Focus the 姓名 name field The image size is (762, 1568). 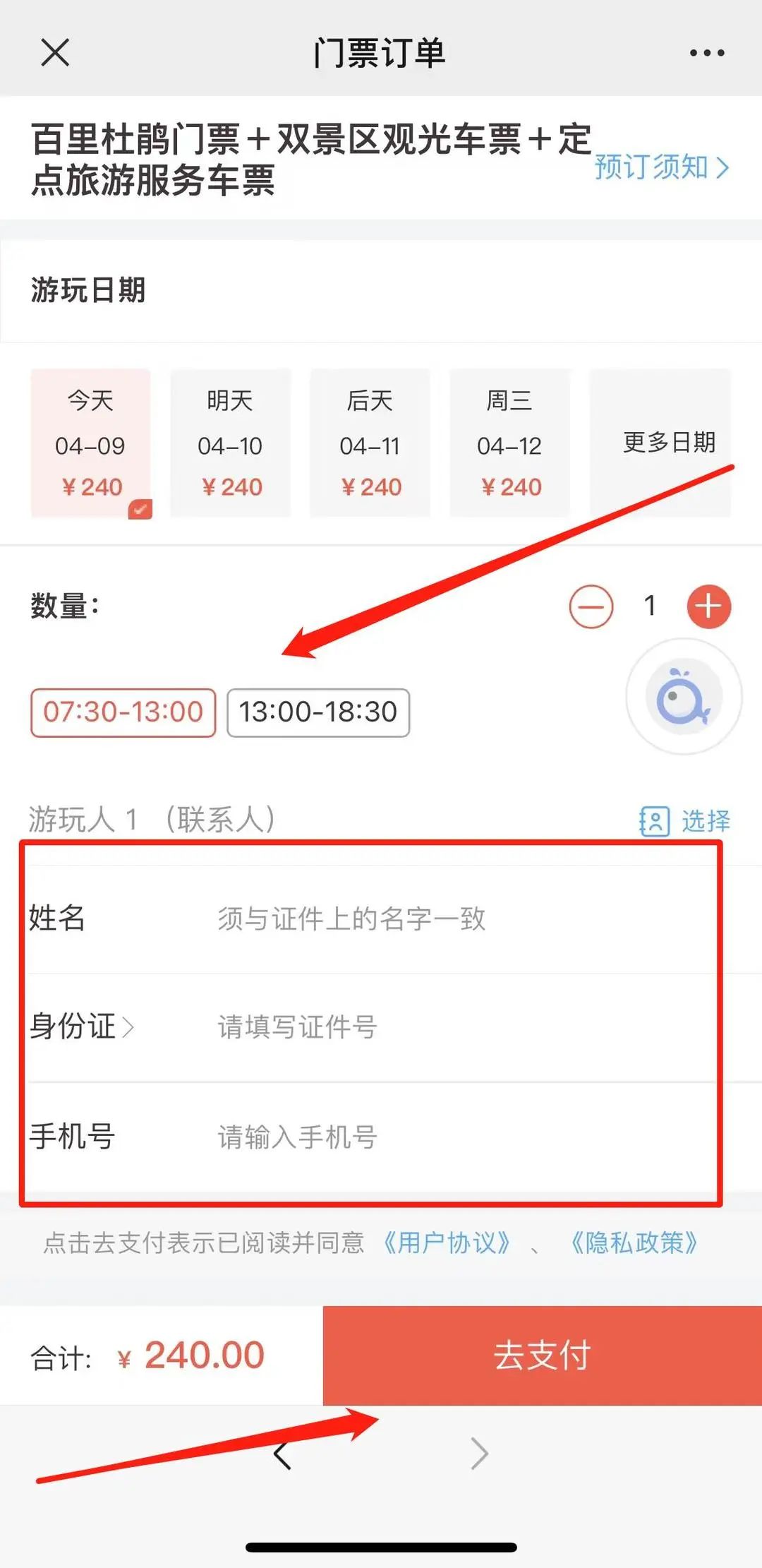point(423,918)
